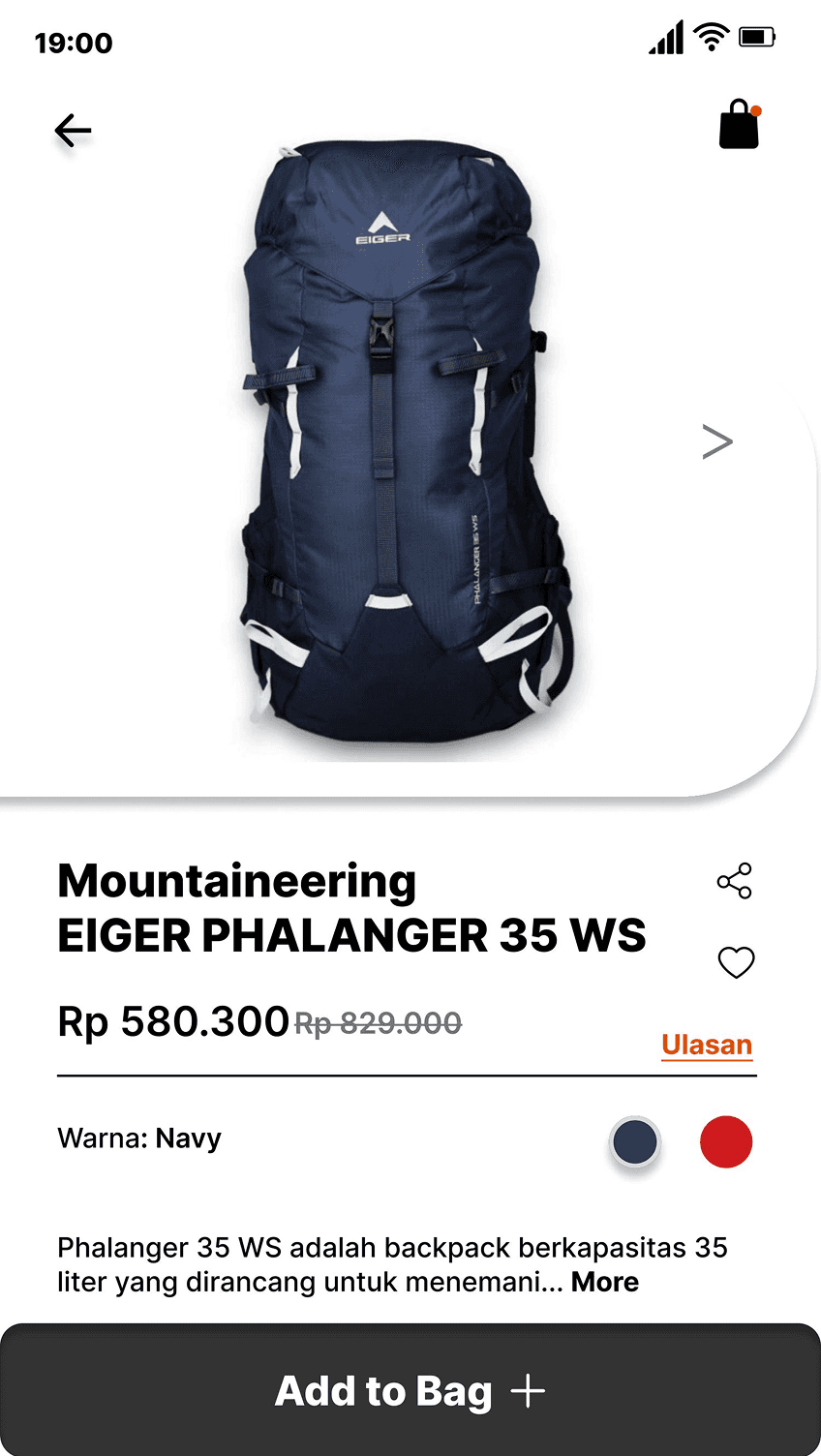The image size is (821, 1456).
Task: Choose the red color swatch
Action: point(726,1141)
